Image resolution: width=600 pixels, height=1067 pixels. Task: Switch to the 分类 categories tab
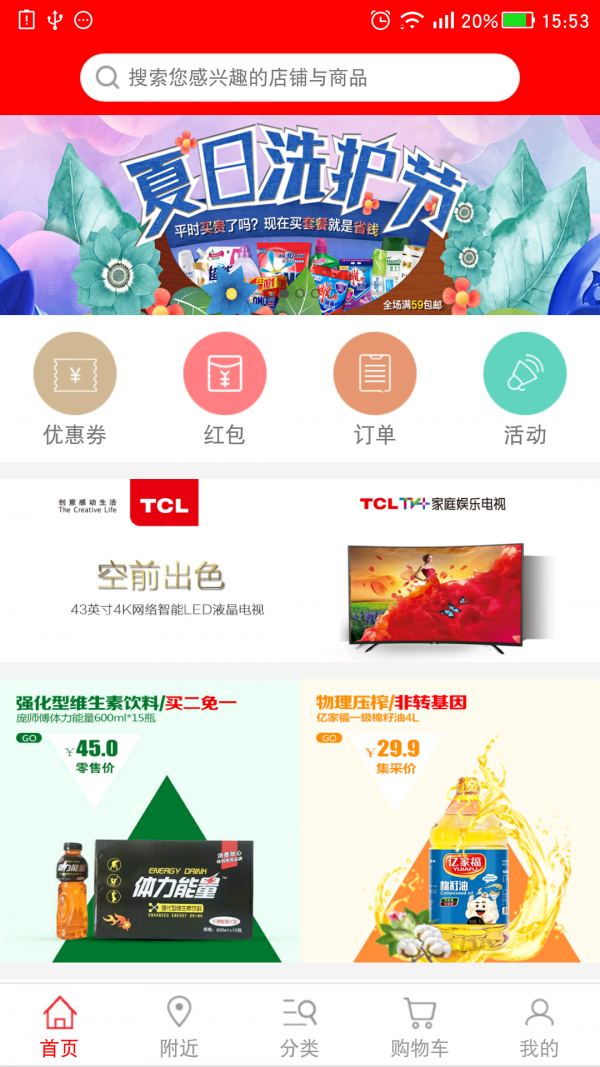click(x=300, y=1027)
